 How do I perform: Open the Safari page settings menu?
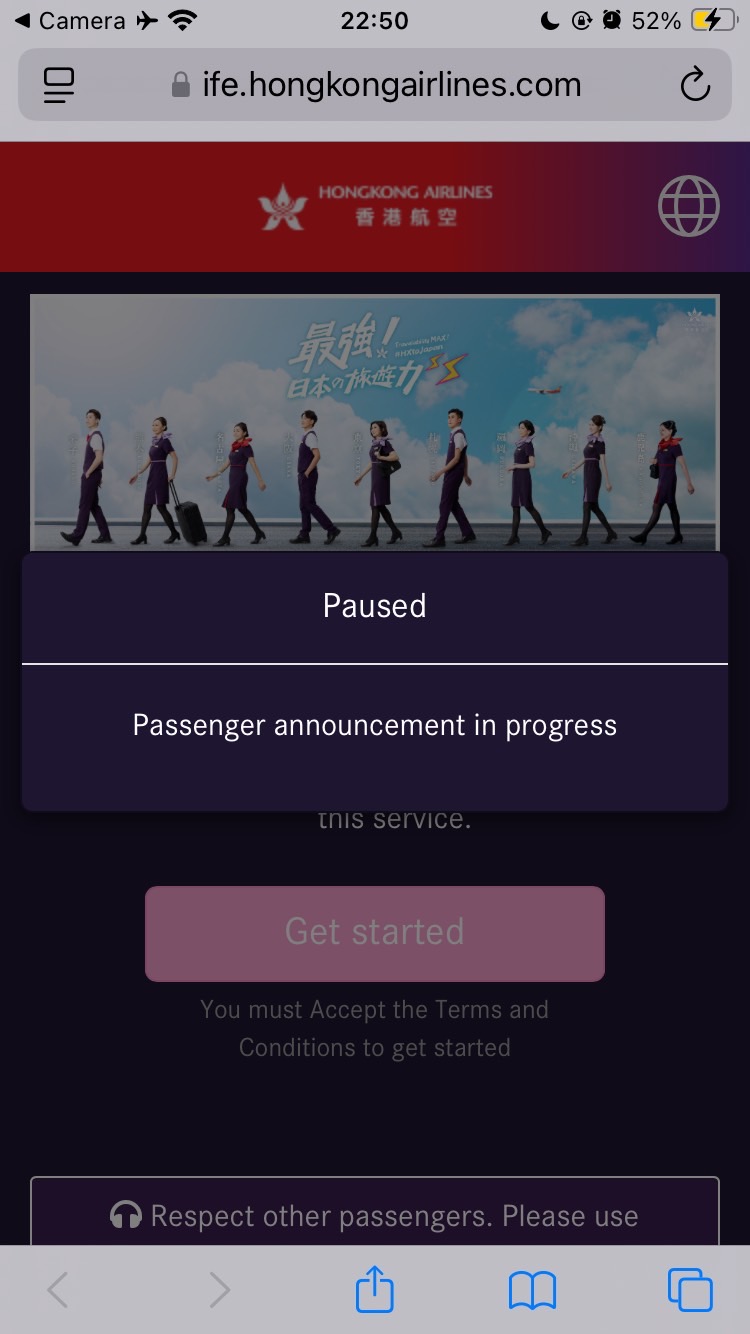(60, 85)
